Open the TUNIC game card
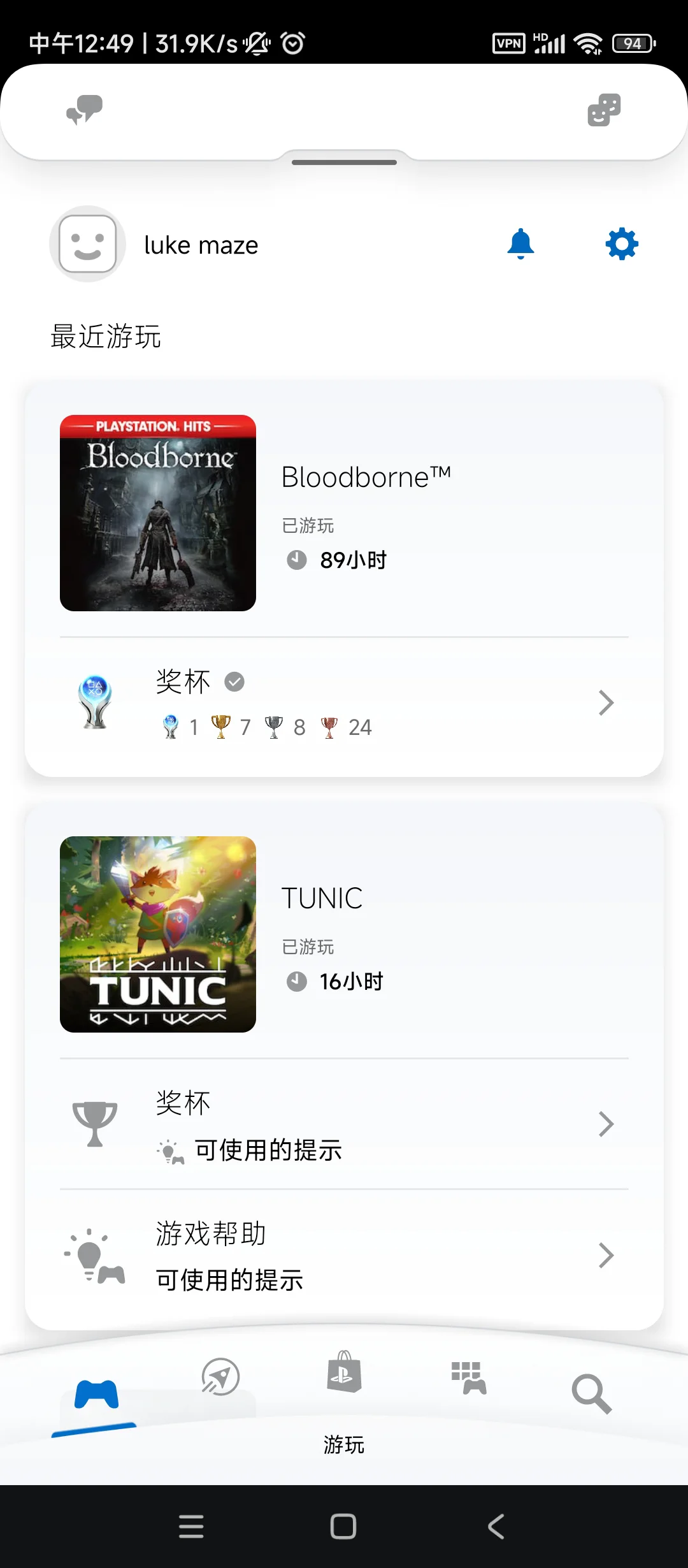This screenshot has width=688, height=1568. (344, 934)
